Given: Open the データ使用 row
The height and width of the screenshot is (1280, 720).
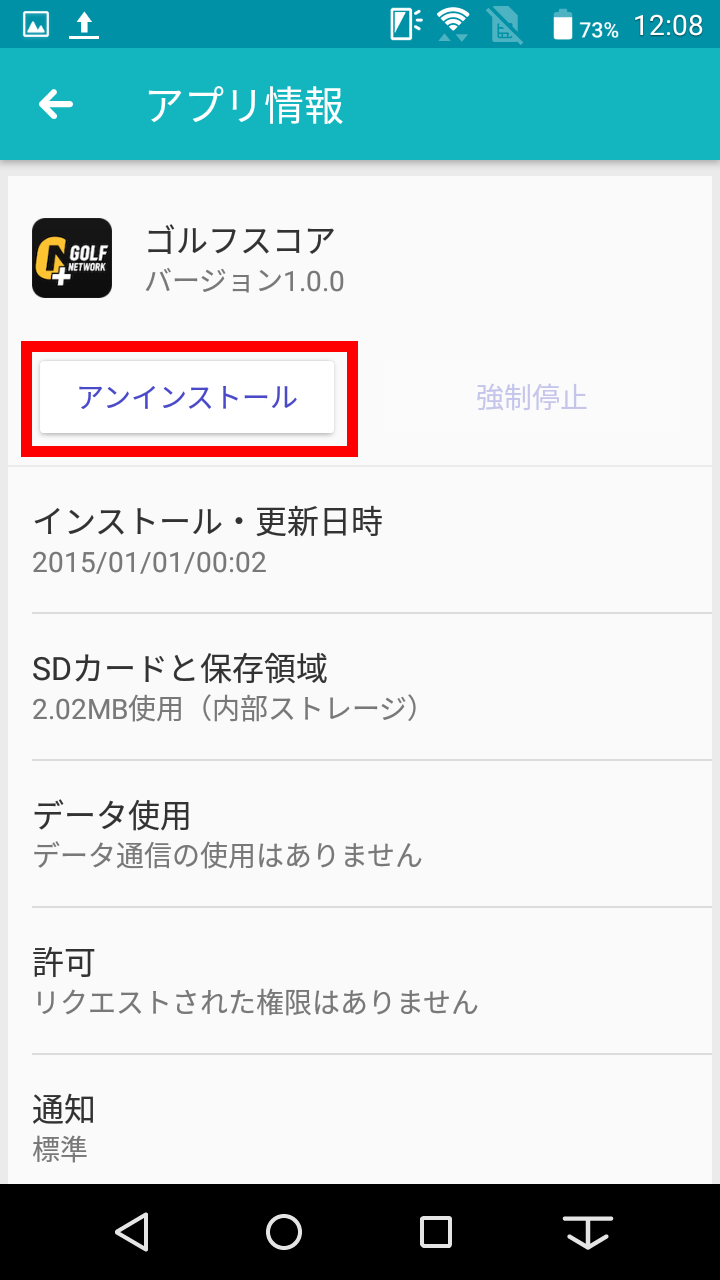Looking at the screenshot, I should [360, 833].
